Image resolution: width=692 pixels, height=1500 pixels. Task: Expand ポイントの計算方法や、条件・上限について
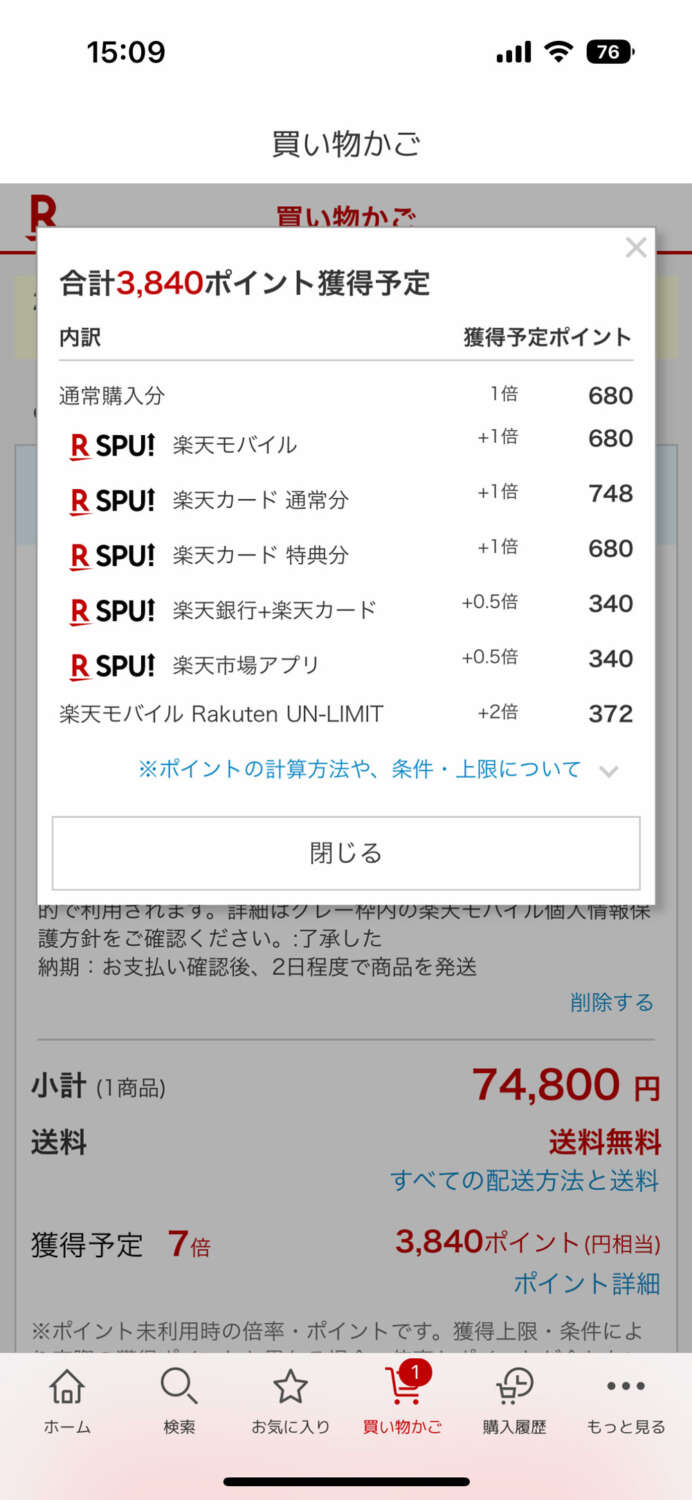click(379, 769)
